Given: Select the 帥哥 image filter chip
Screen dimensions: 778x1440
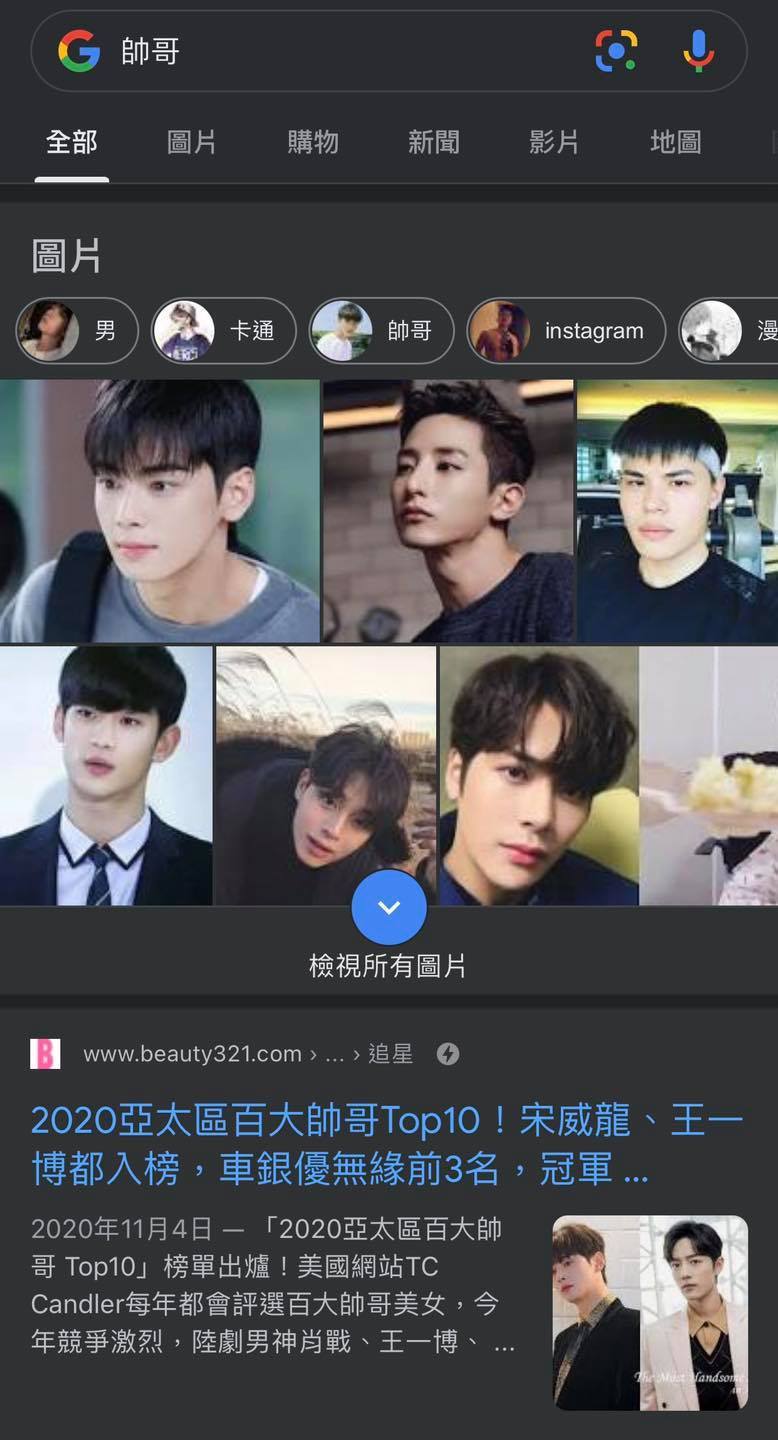Looking at the screenshot, I should click(x=382, y=331).
